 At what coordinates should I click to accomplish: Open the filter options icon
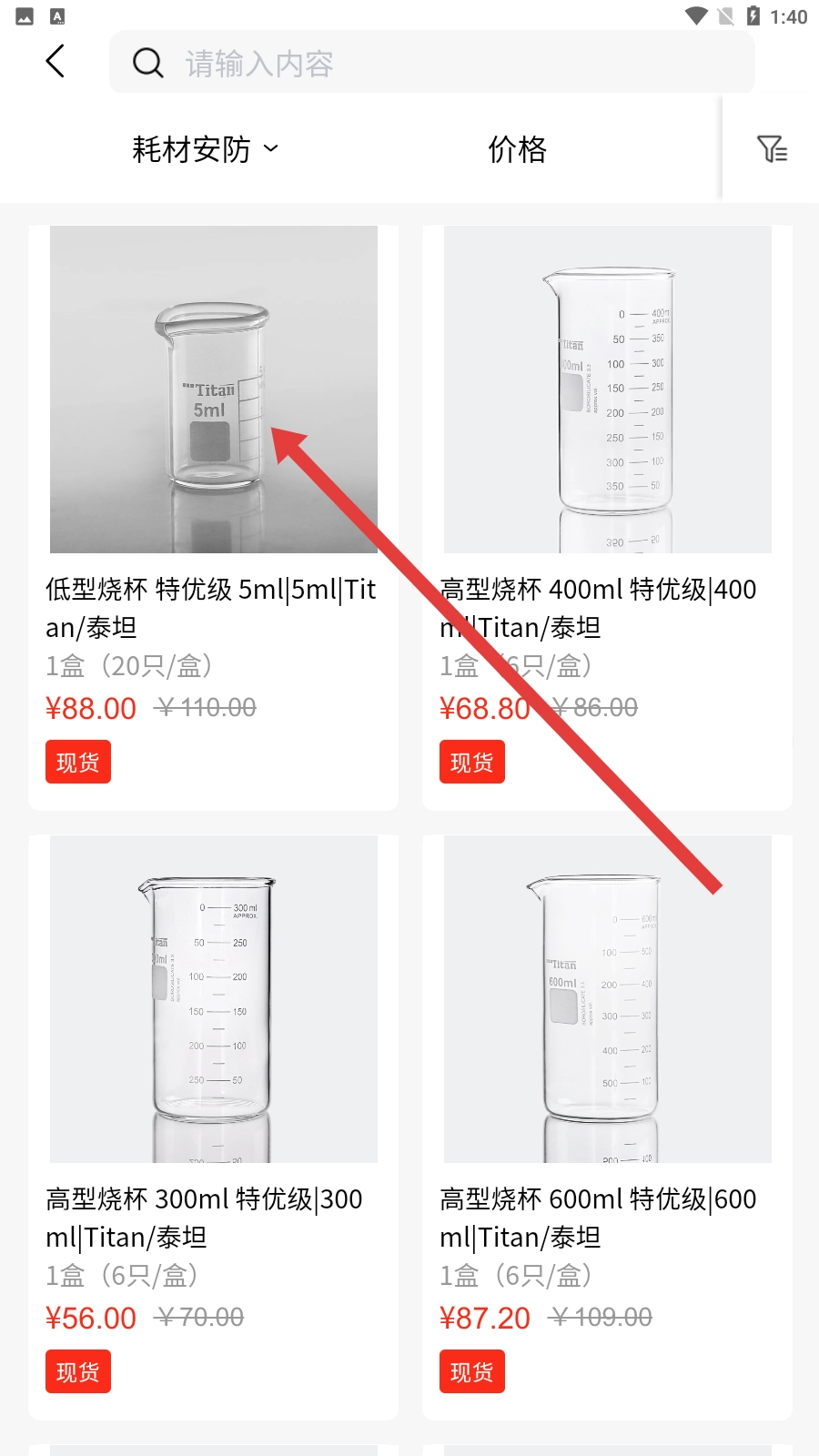pos(772,149)
